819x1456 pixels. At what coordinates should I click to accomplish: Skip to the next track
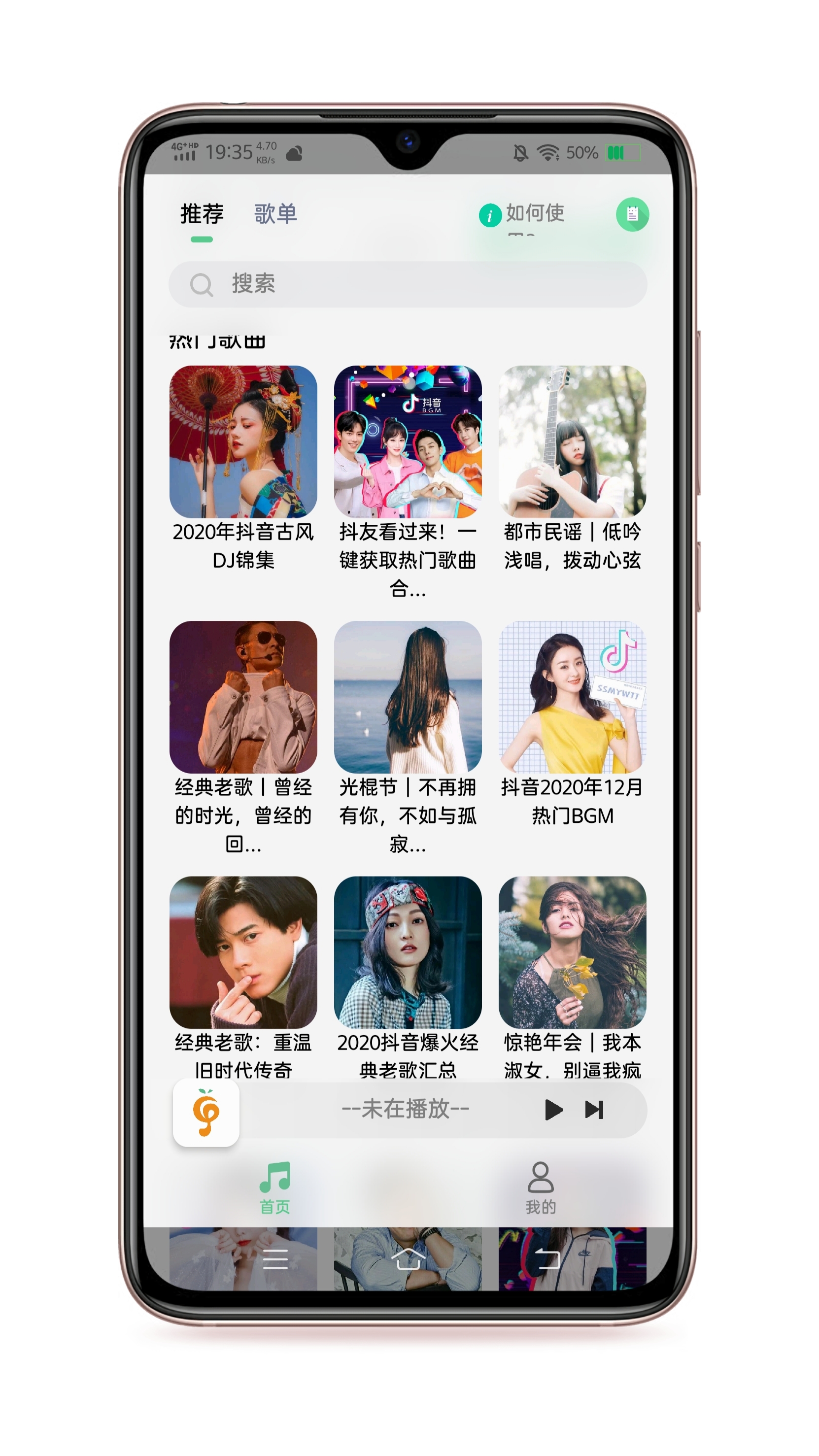point(594,1110)
